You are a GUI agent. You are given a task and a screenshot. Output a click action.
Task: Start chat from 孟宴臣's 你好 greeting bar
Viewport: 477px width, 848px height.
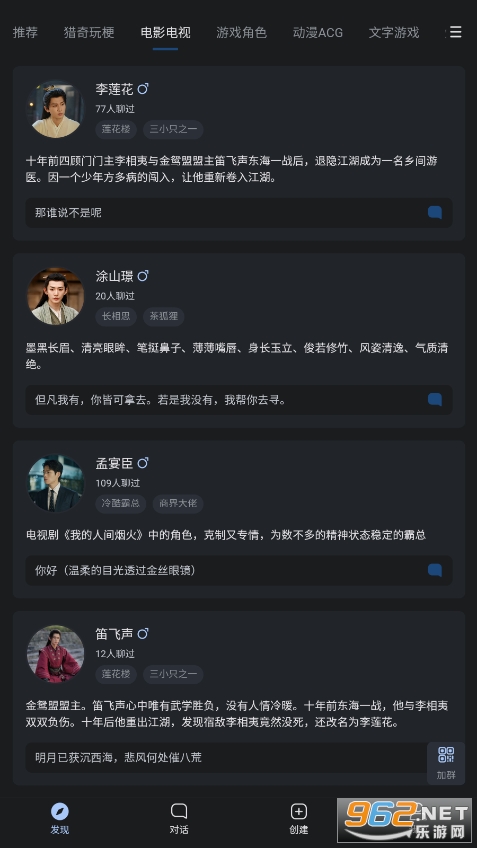click(x=238, y=570)
